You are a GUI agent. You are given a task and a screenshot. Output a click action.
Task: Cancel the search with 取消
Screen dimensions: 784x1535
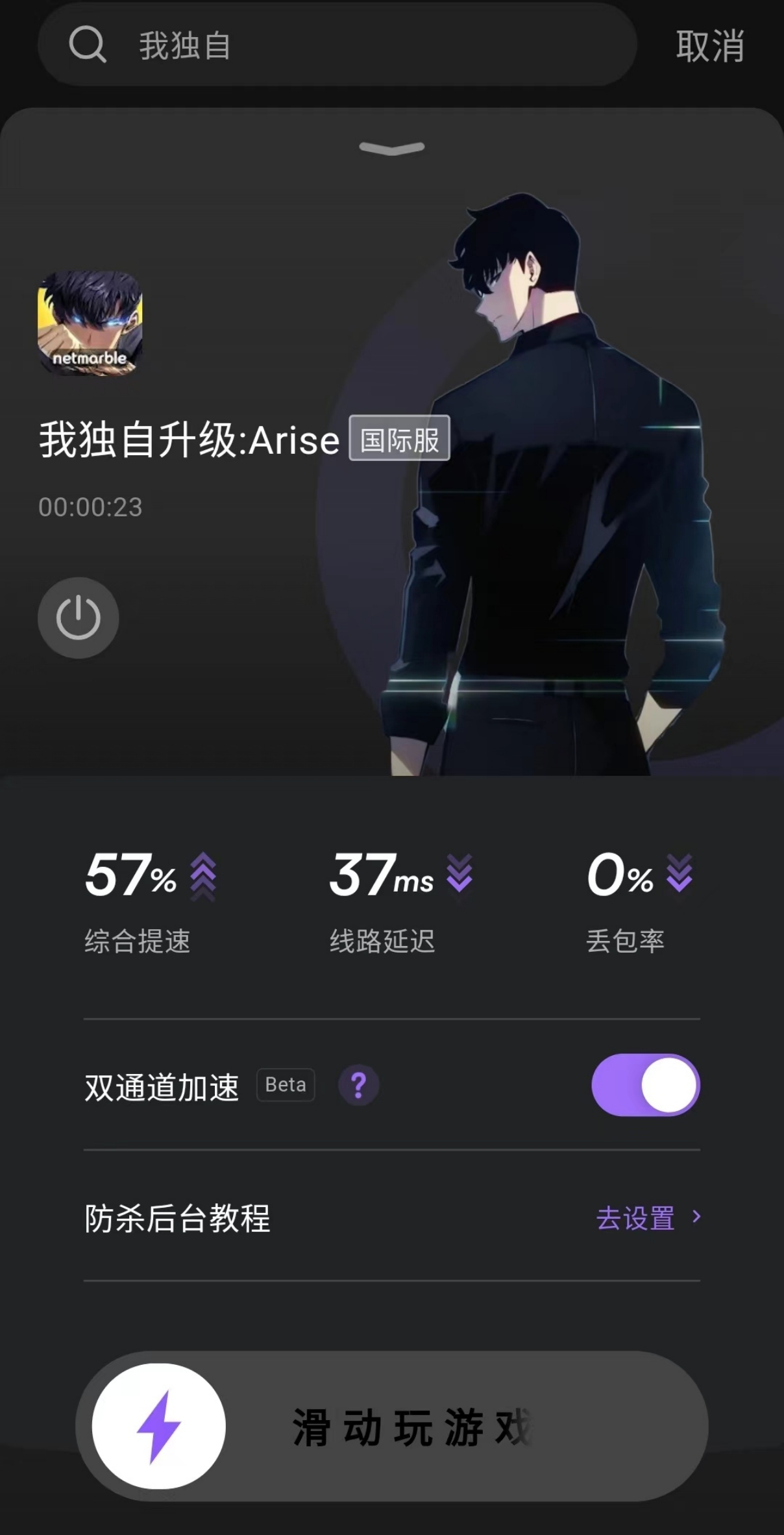coord(709,46)
